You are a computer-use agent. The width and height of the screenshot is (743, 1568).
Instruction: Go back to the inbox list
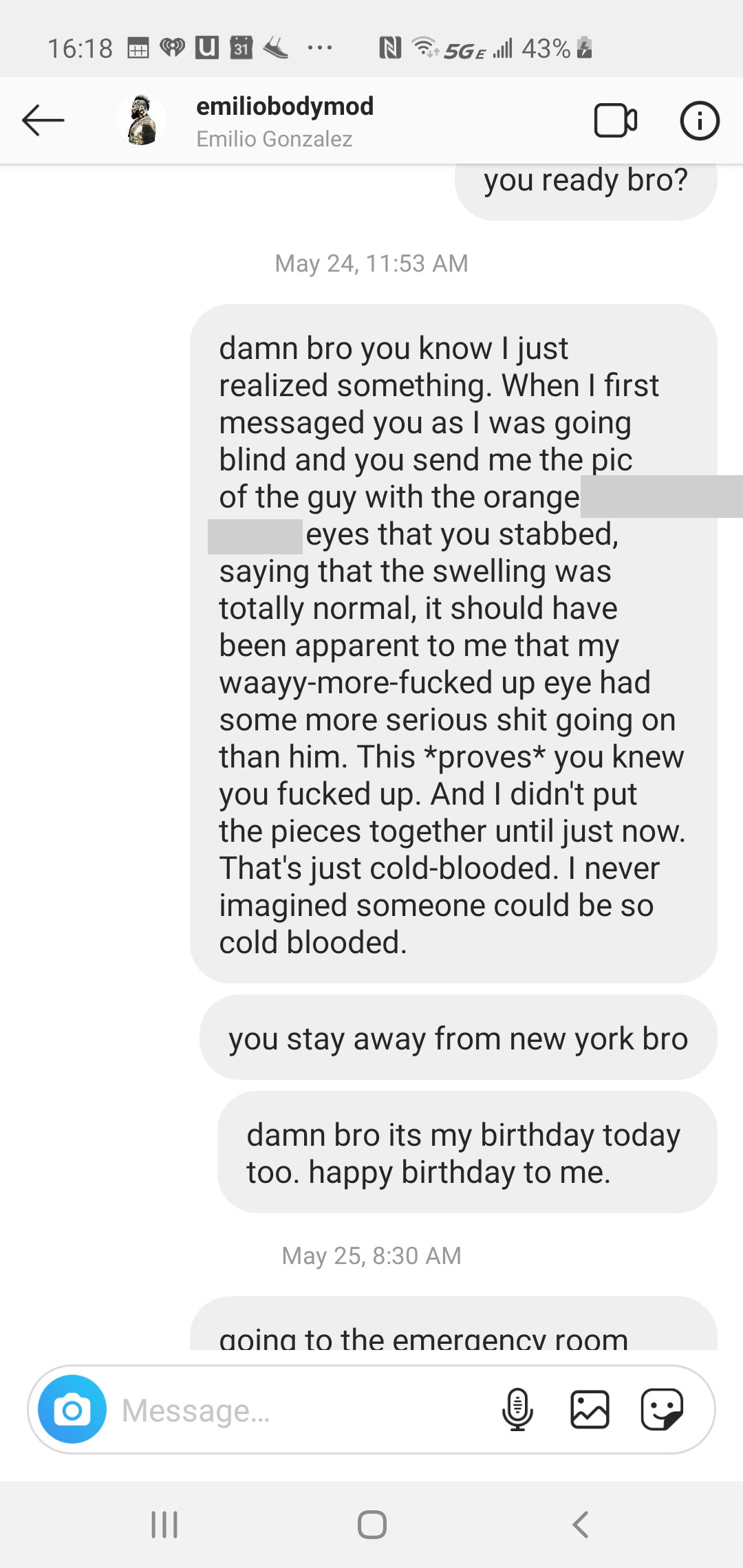click(43, 121)
